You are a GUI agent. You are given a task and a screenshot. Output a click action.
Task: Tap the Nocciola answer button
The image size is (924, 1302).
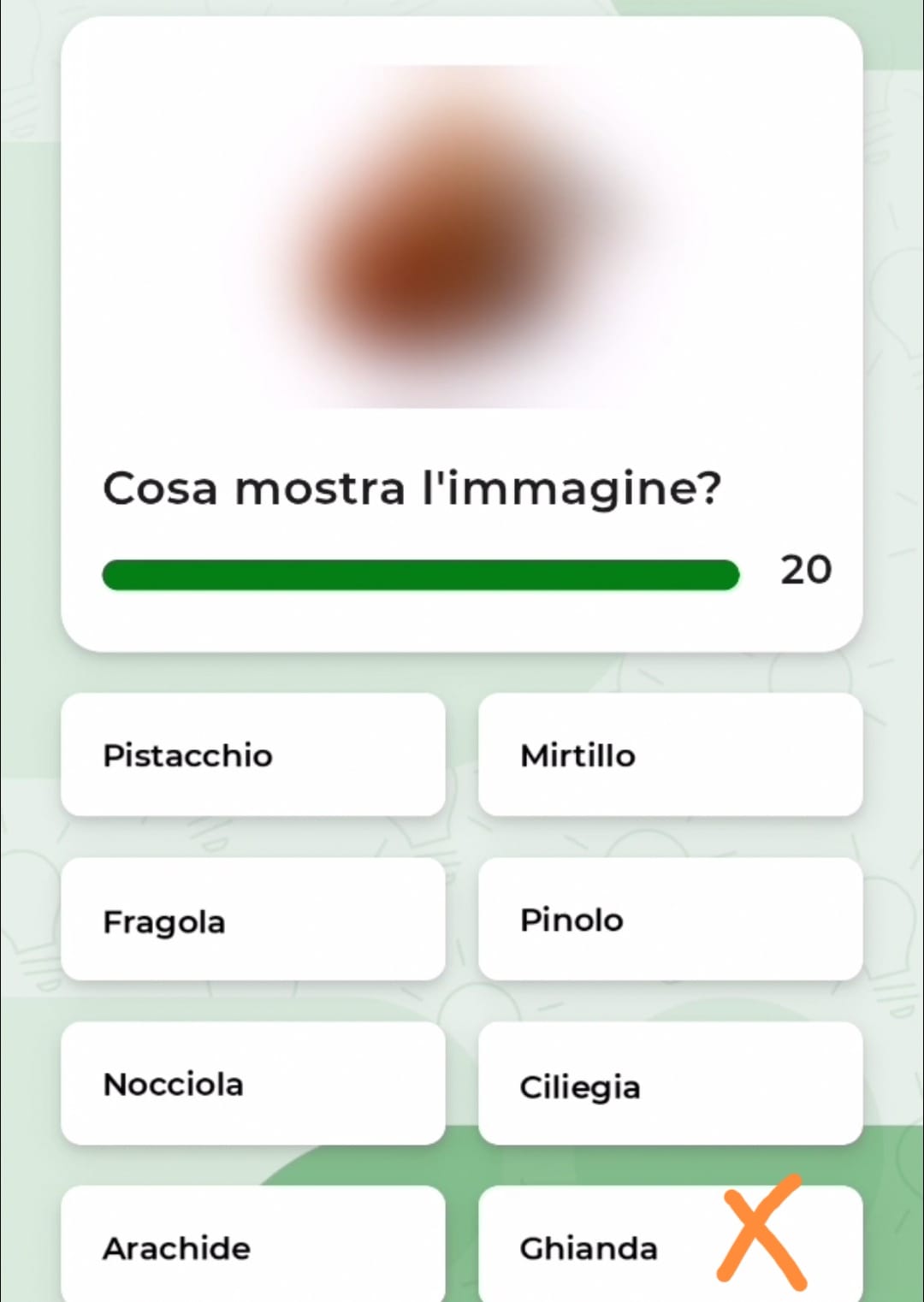253,1084
